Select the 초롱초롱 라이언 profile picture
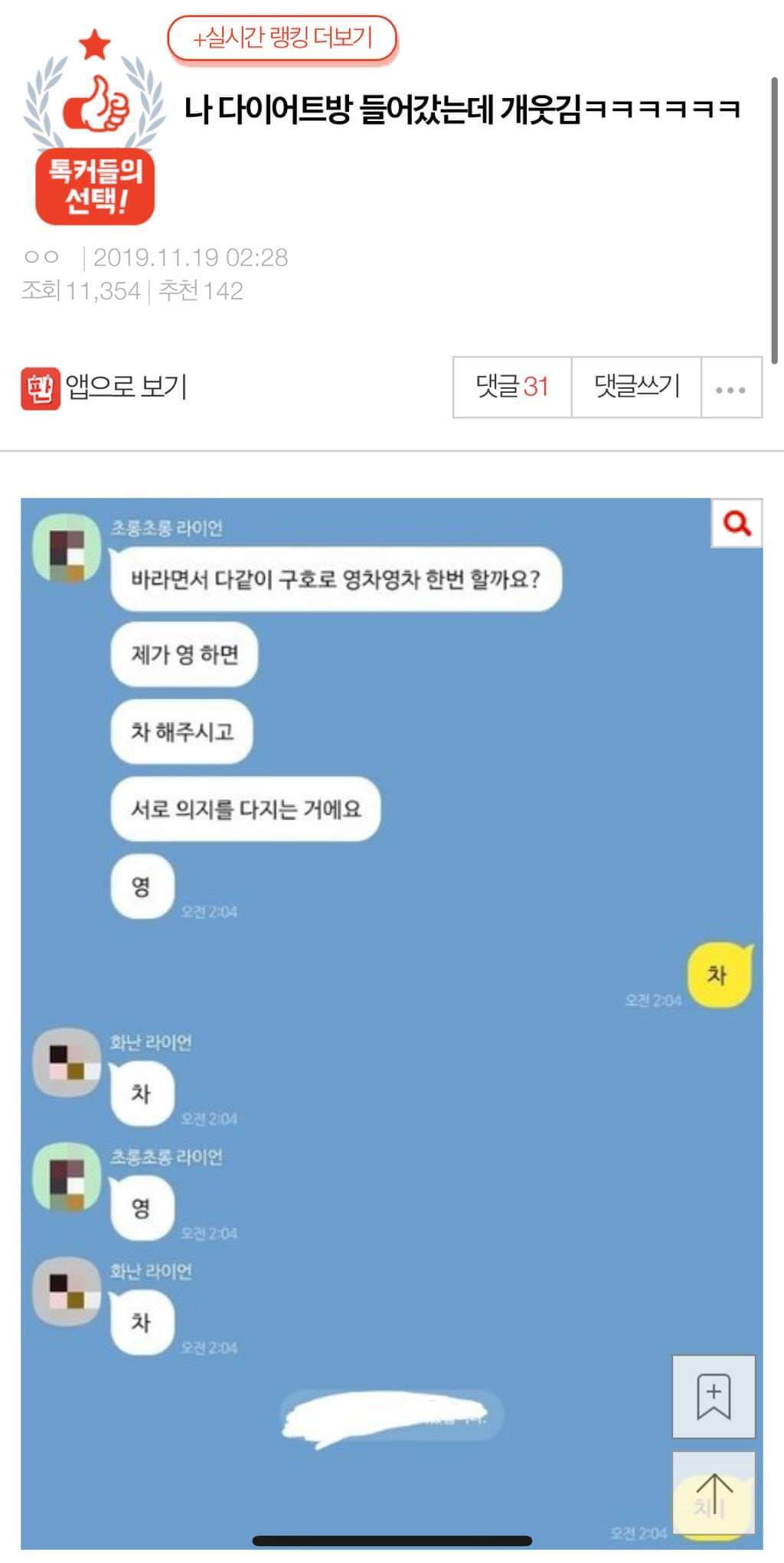 tap(64, 545)
